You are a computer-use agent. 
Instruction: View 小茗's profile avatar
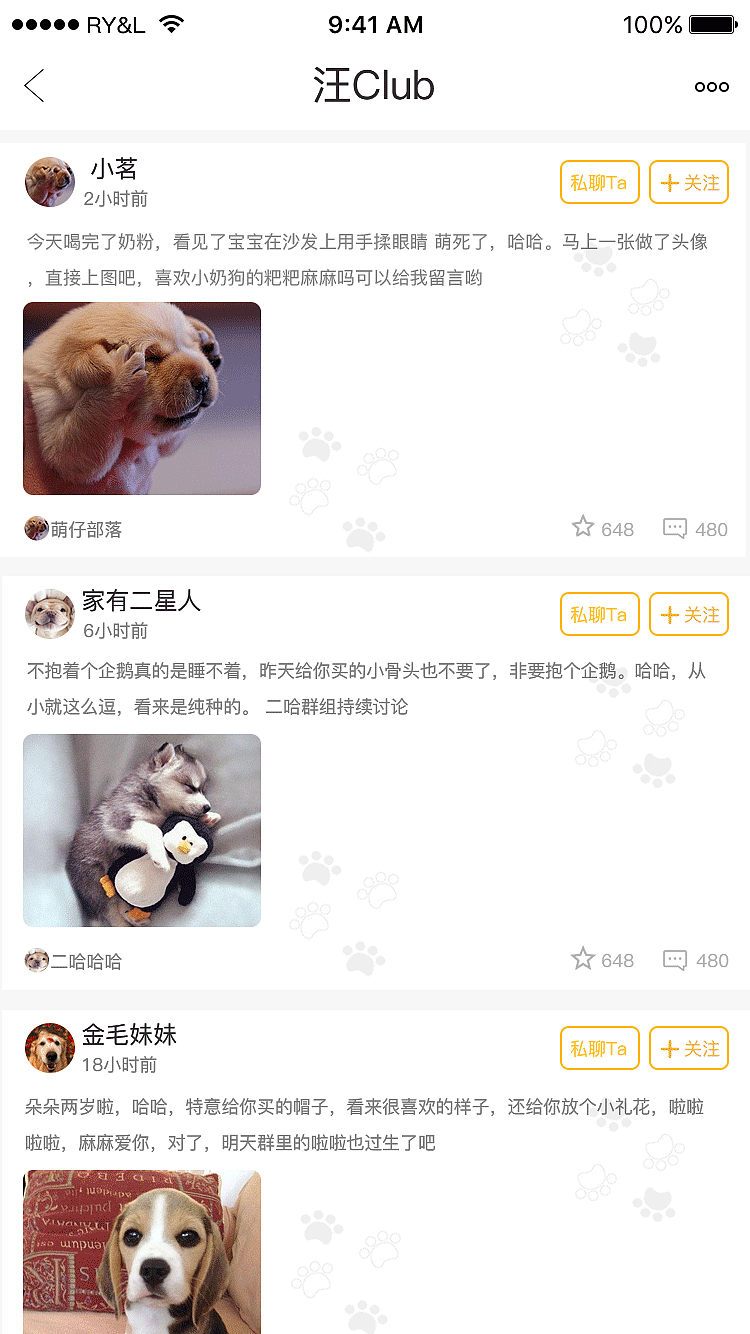(50, 182)
